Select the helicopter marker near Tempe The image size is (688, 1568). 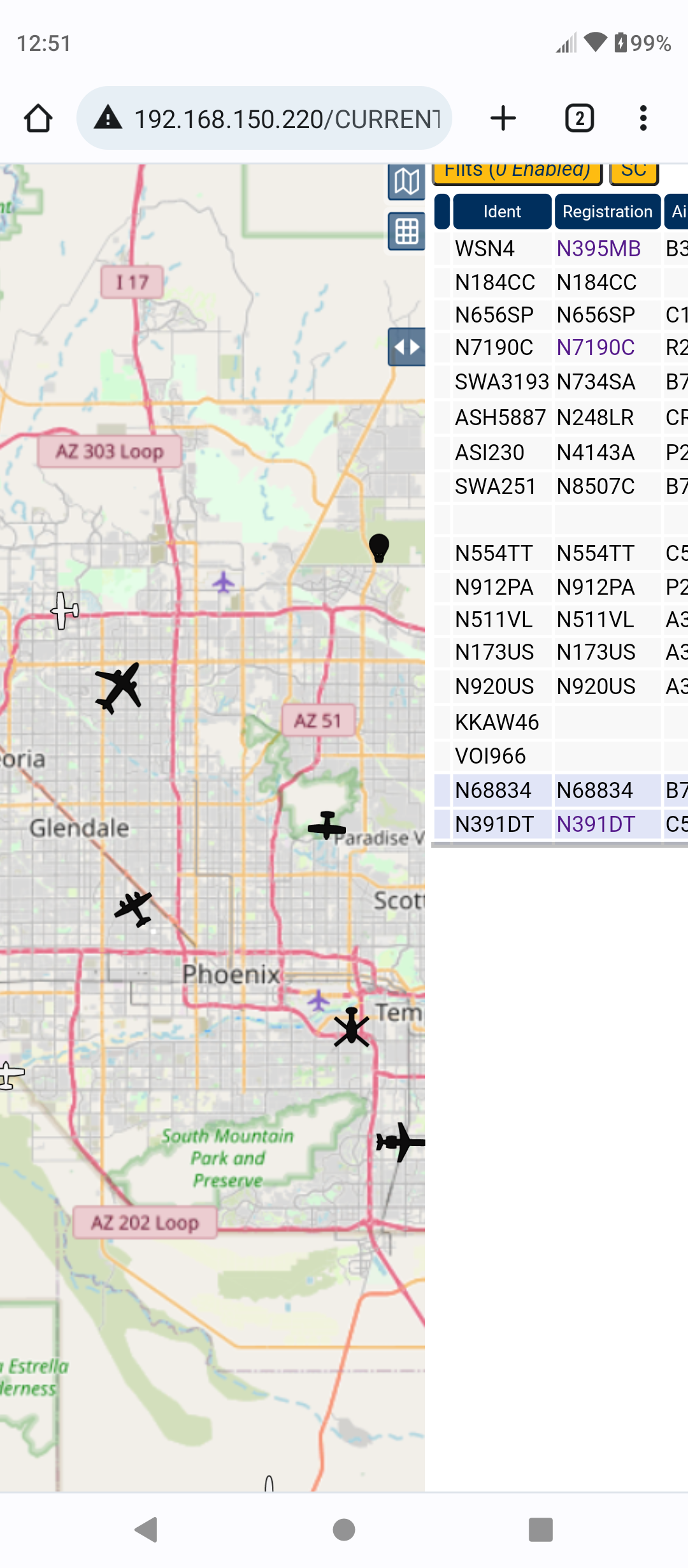pos(351,1027)
